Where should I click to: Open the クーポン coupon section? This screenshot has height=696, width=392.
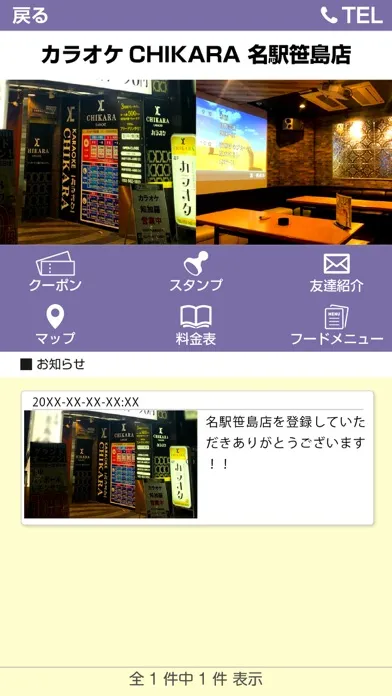55,271
